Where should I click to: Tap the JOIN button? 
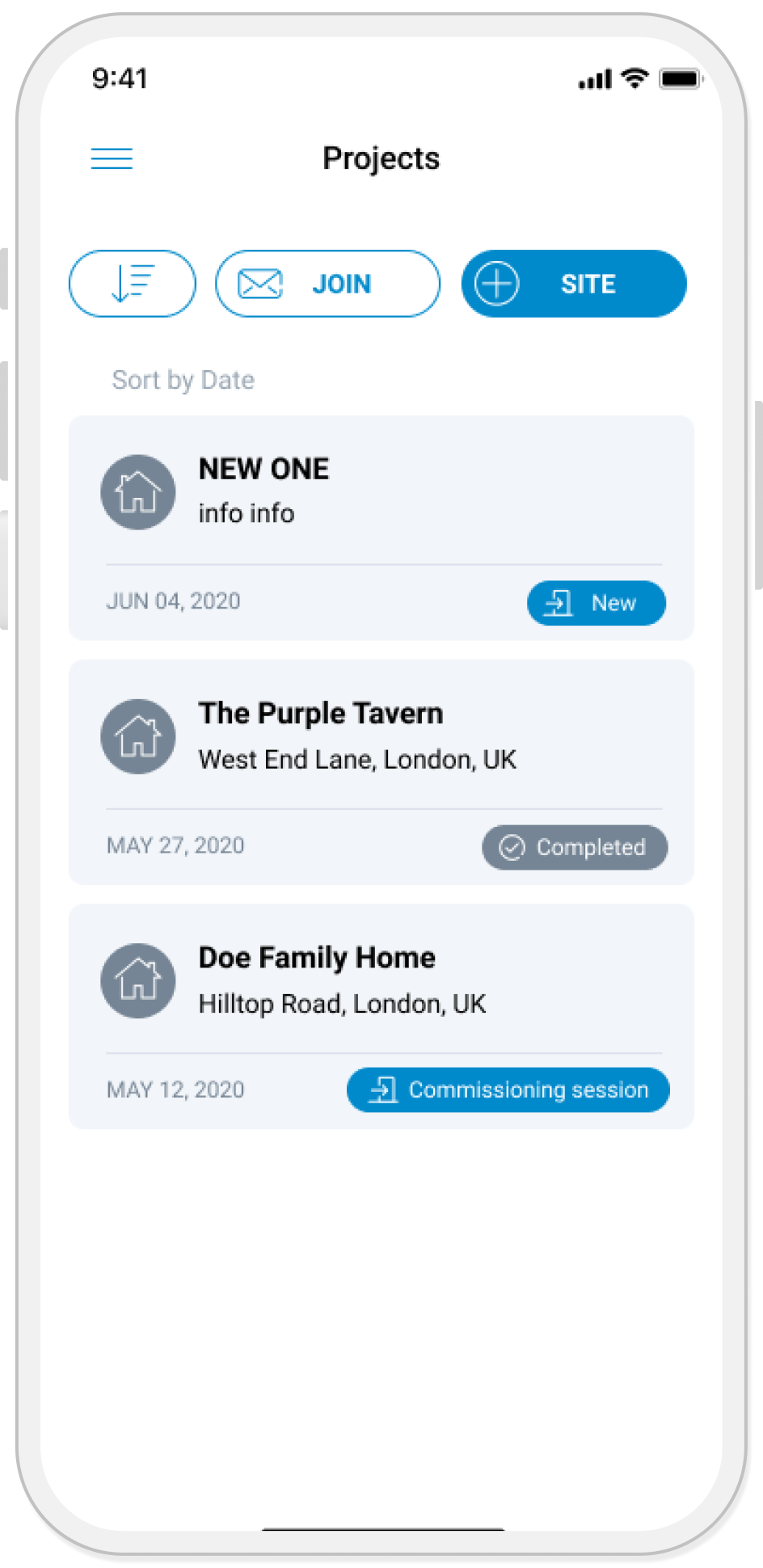click(x=327, y=284)
